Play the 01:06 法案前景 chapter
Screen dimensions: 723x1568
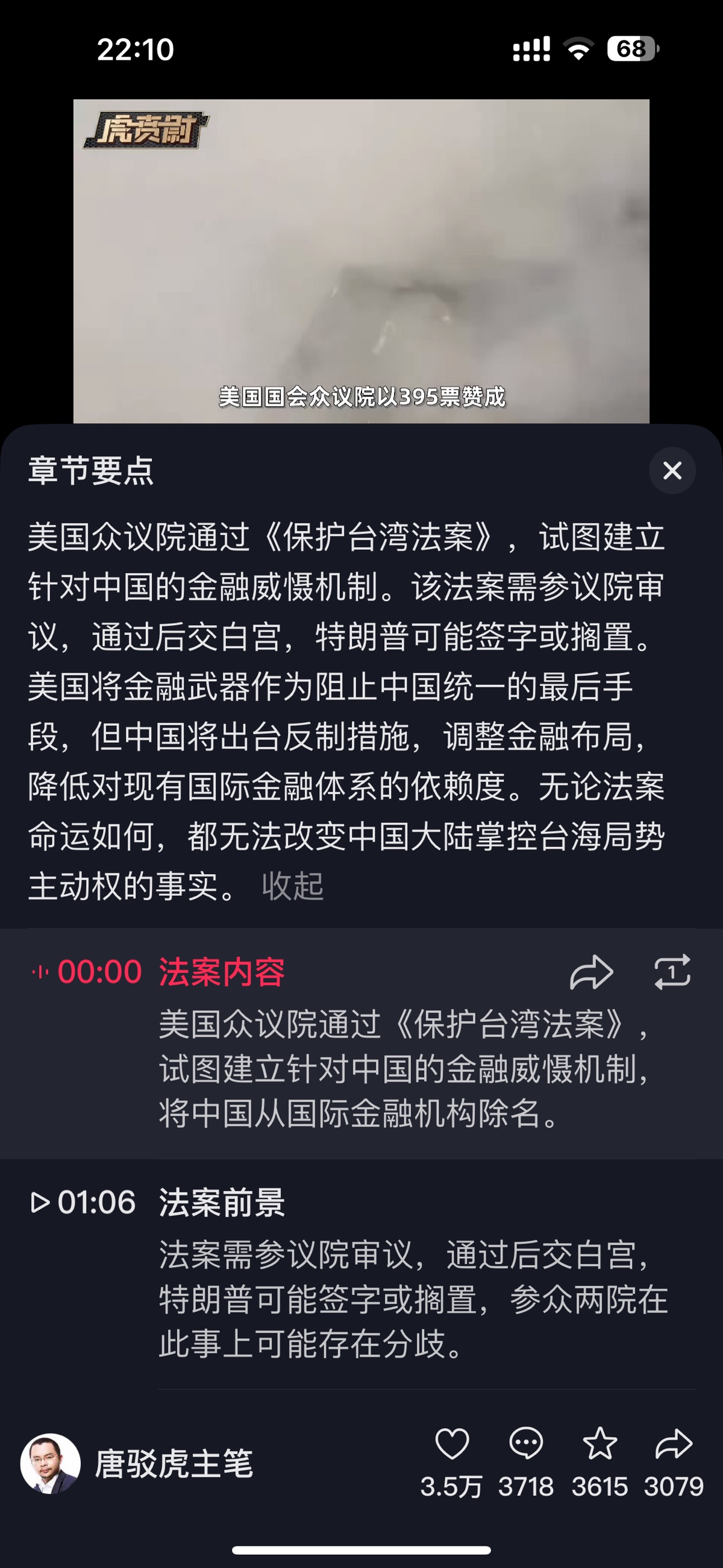coord(221,1202)
